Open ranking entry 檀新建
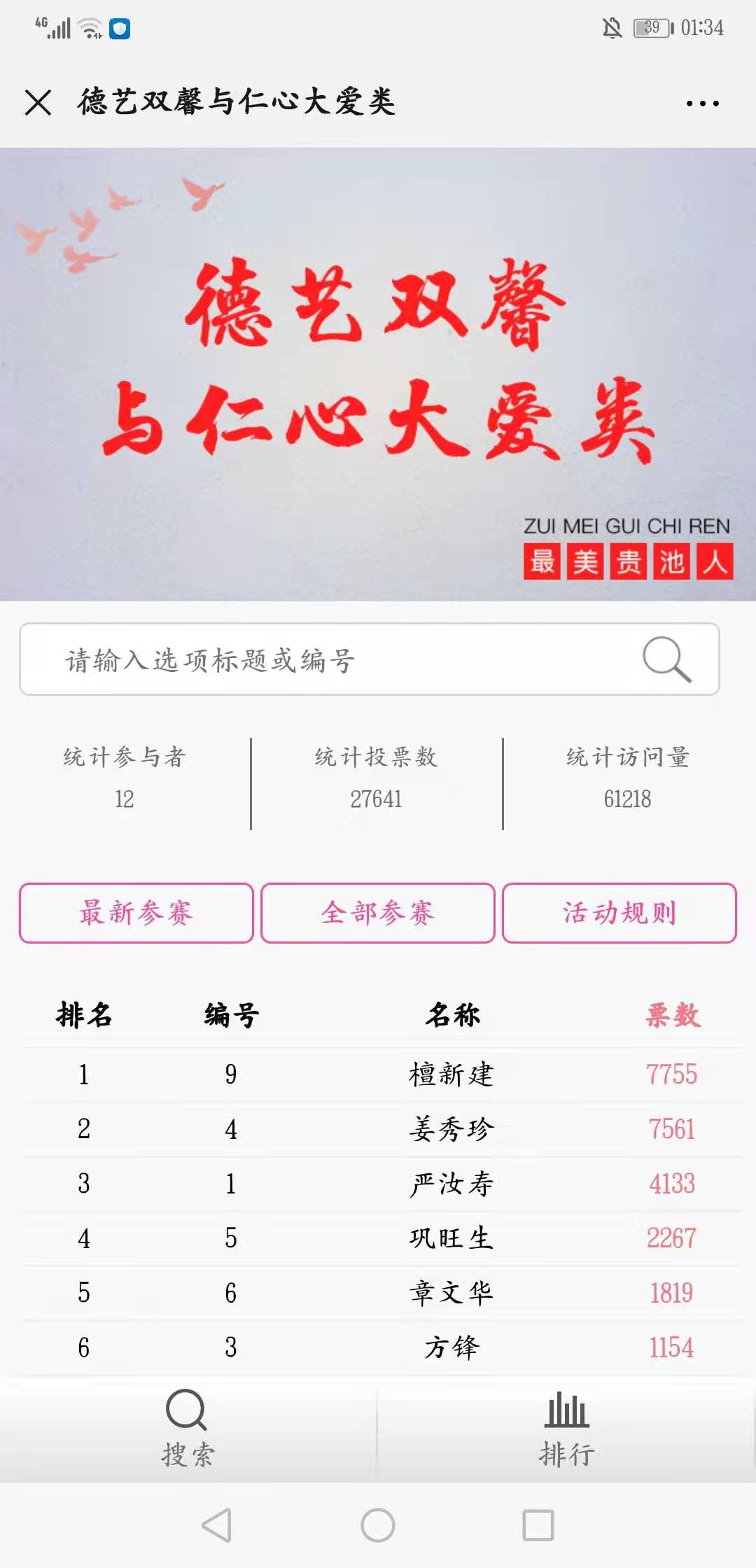The width and height of the screenshot is (756, 1568). point(451,1074)
